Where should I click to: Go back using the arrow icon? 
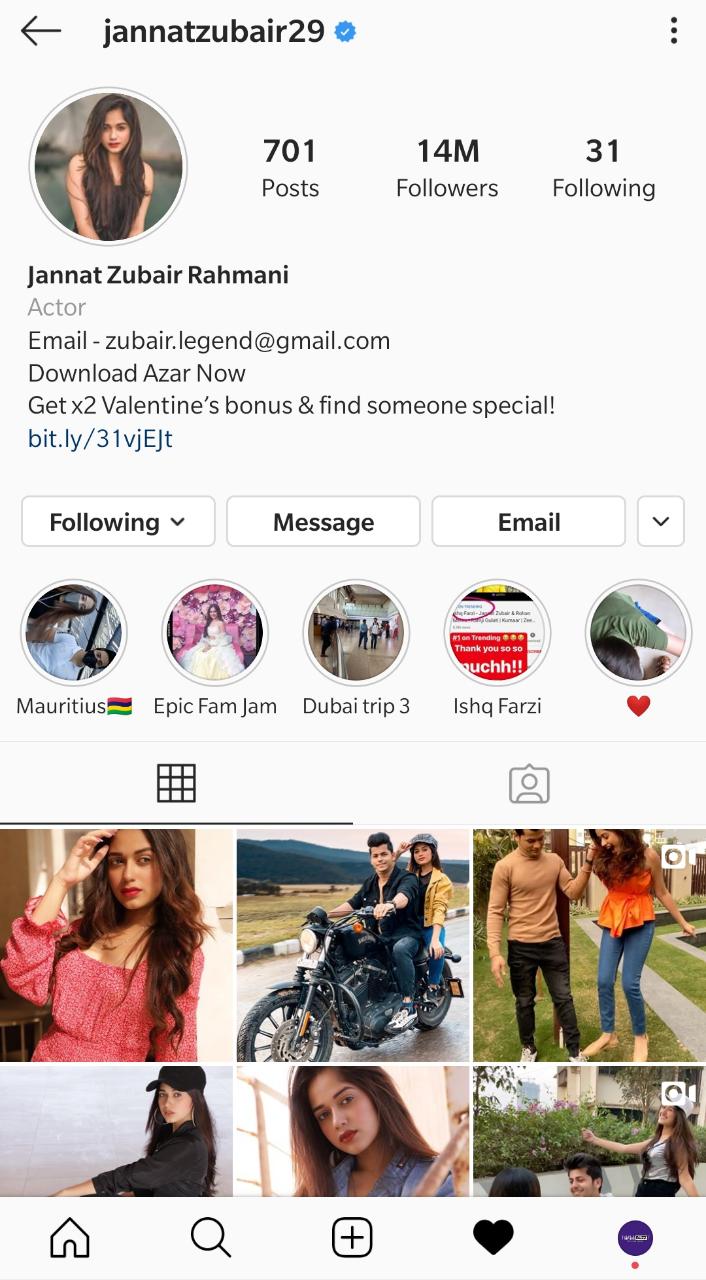41,32
